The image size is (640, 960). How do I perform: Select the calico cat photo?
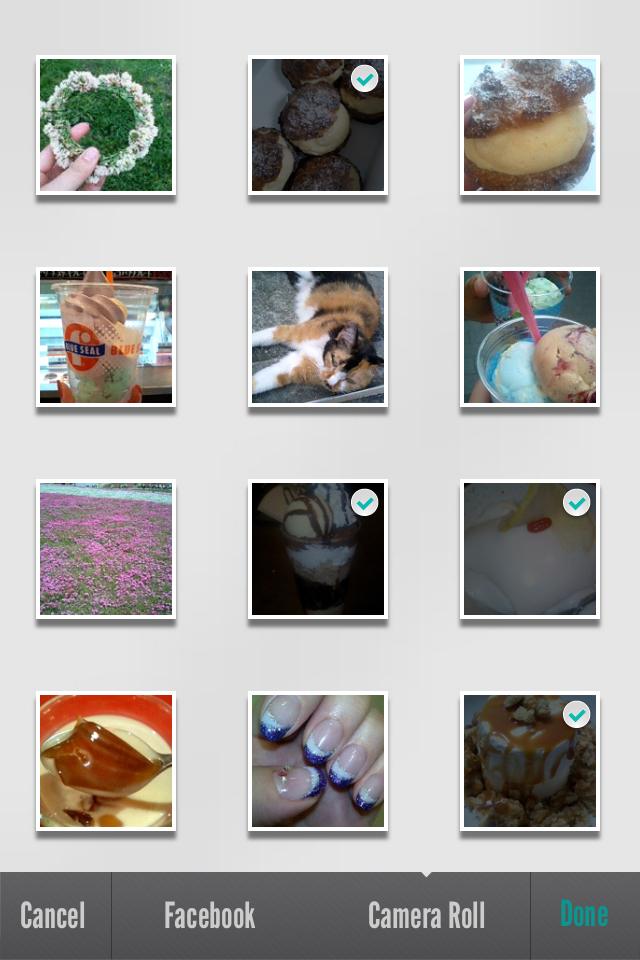pos(318,337)
